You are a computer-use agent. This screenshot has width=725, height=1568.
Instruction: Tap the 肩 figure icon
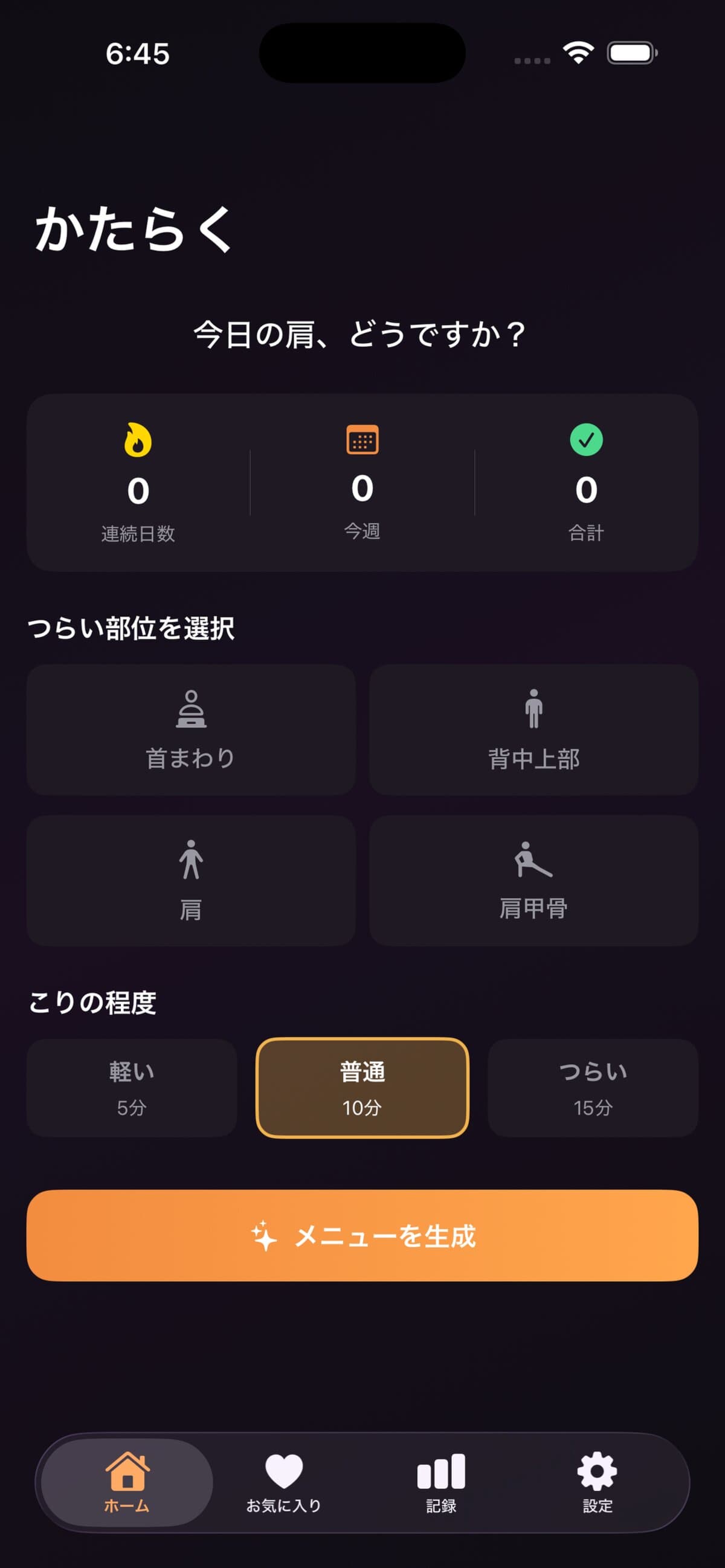click(x=190, y=864)
